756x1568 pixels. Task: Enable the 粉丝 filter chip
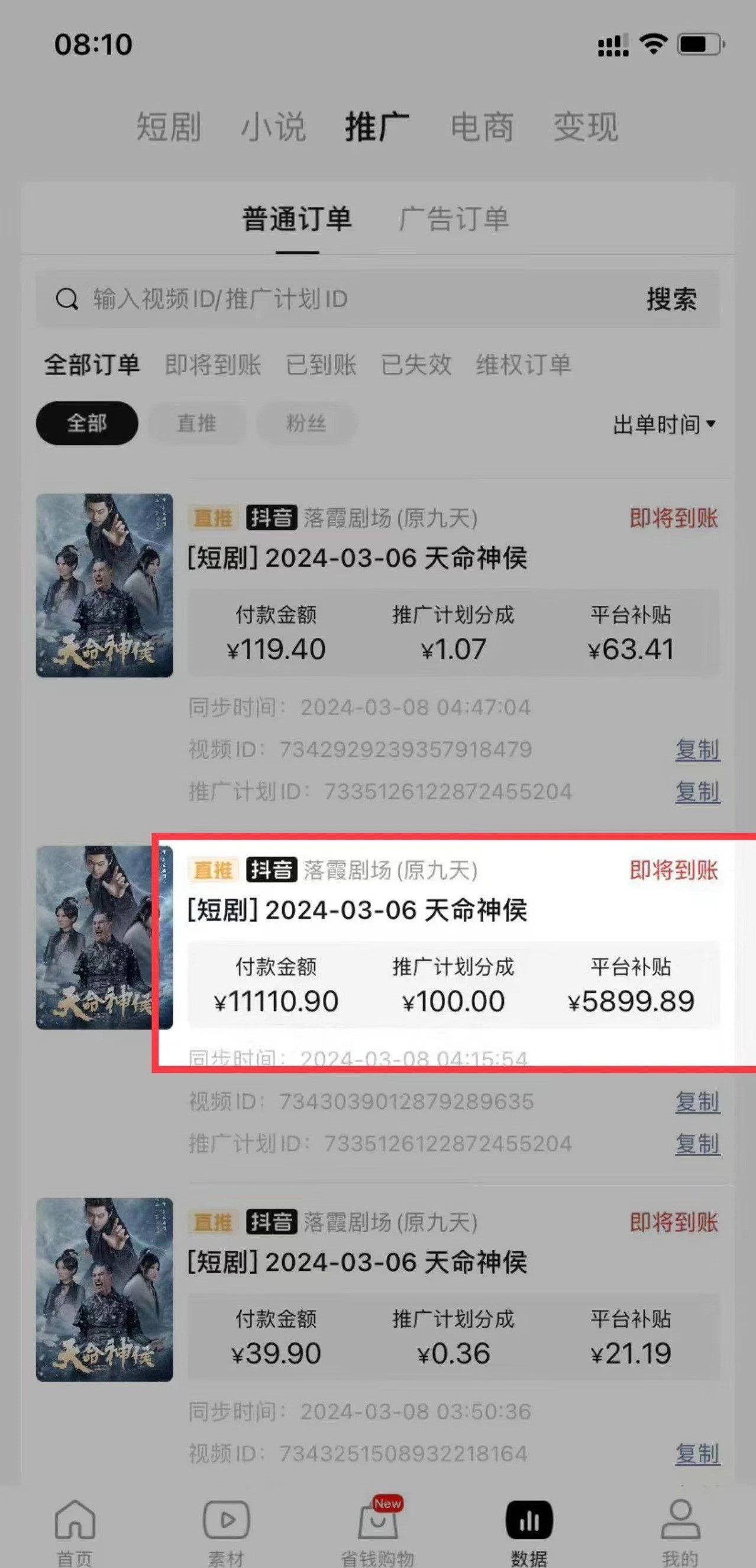click(306, 424)
